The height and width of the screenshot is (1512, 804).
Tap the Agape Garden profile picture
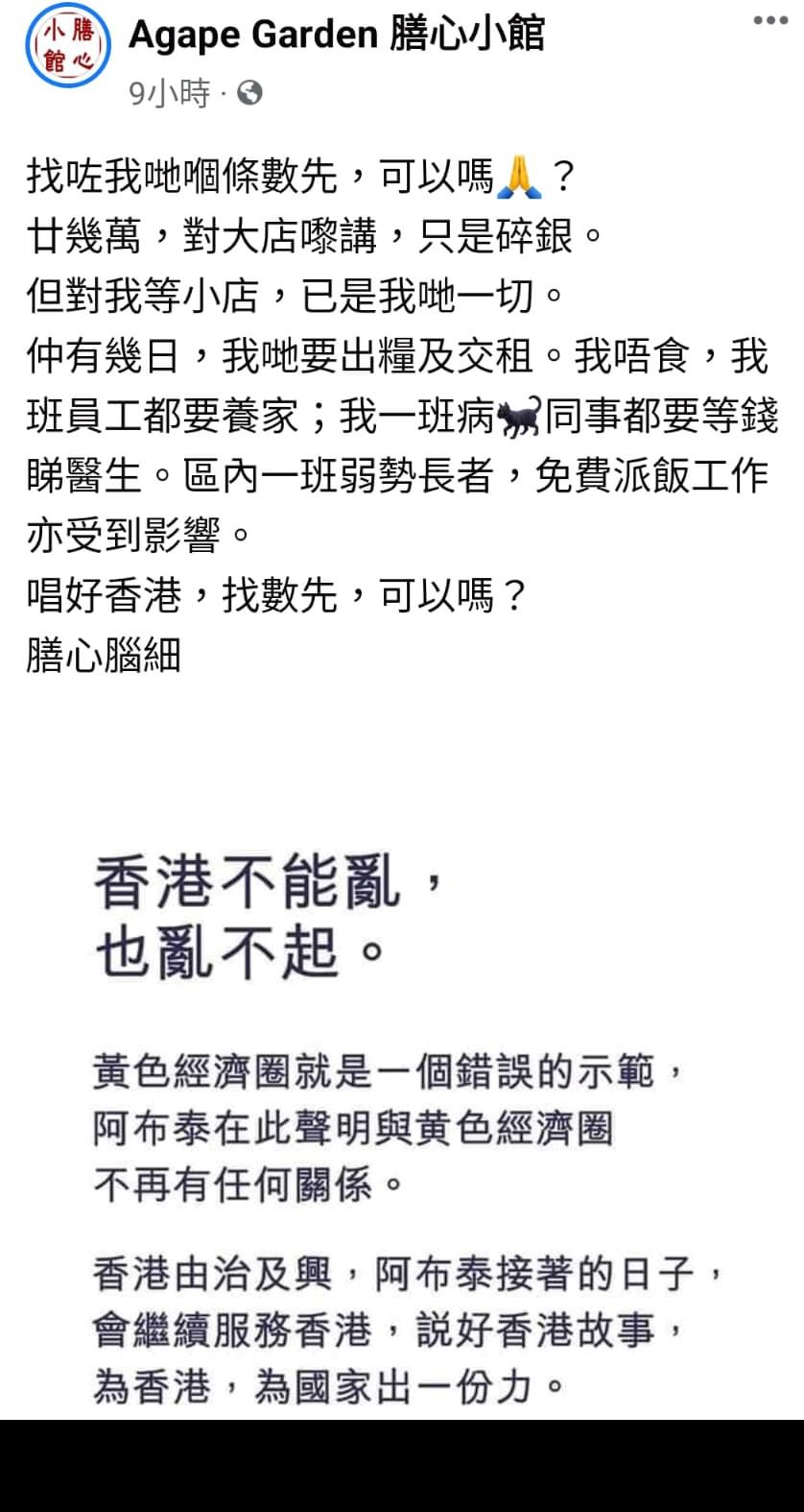coord(68,46)
